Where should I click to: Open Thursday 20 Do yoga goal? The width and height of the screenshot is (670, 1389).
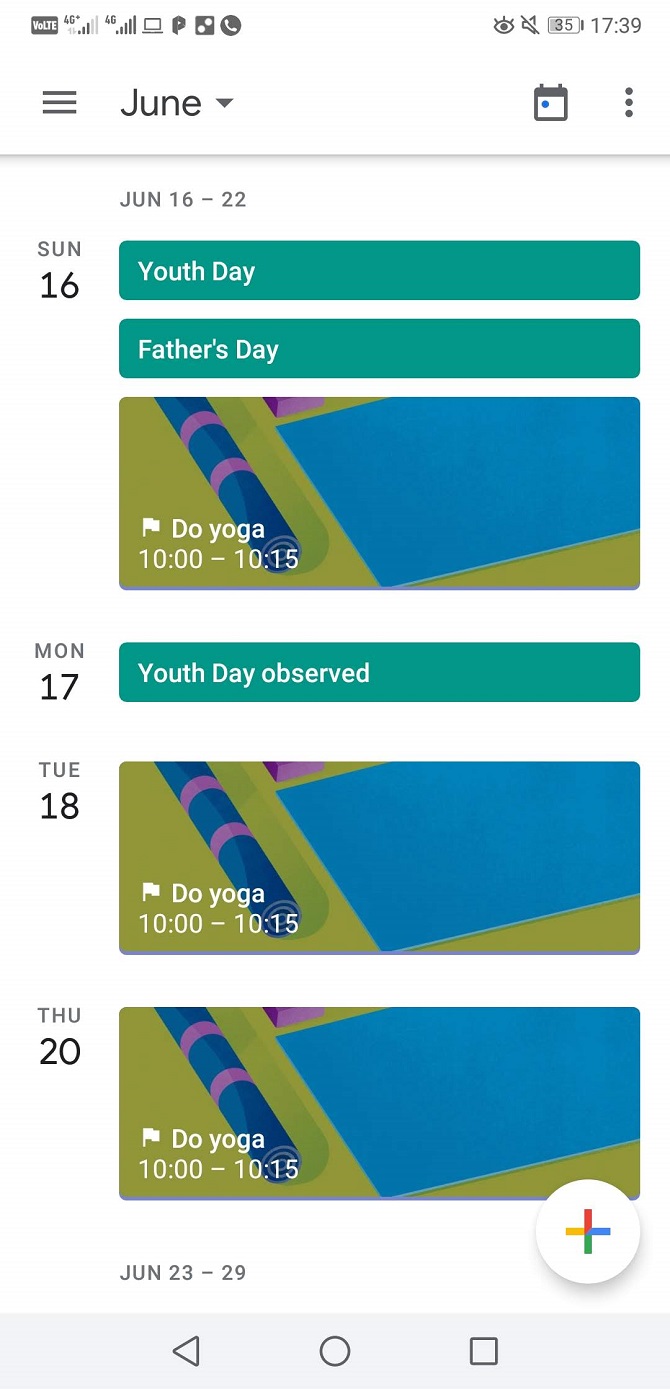click(x=379, y=1102)
